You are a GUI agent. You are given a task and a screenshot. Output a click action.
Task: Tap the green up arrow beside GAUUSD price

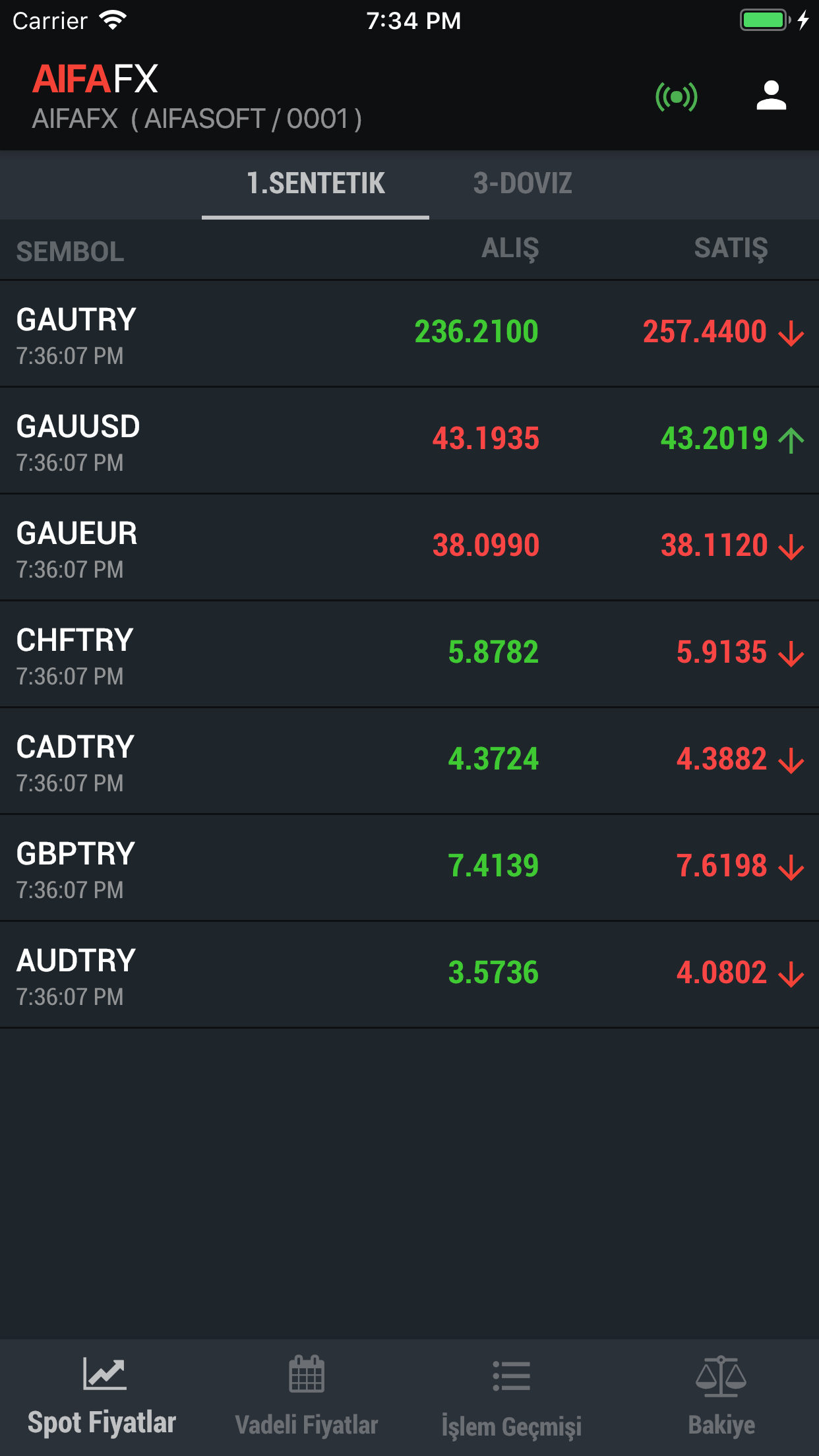coord(792,440)
